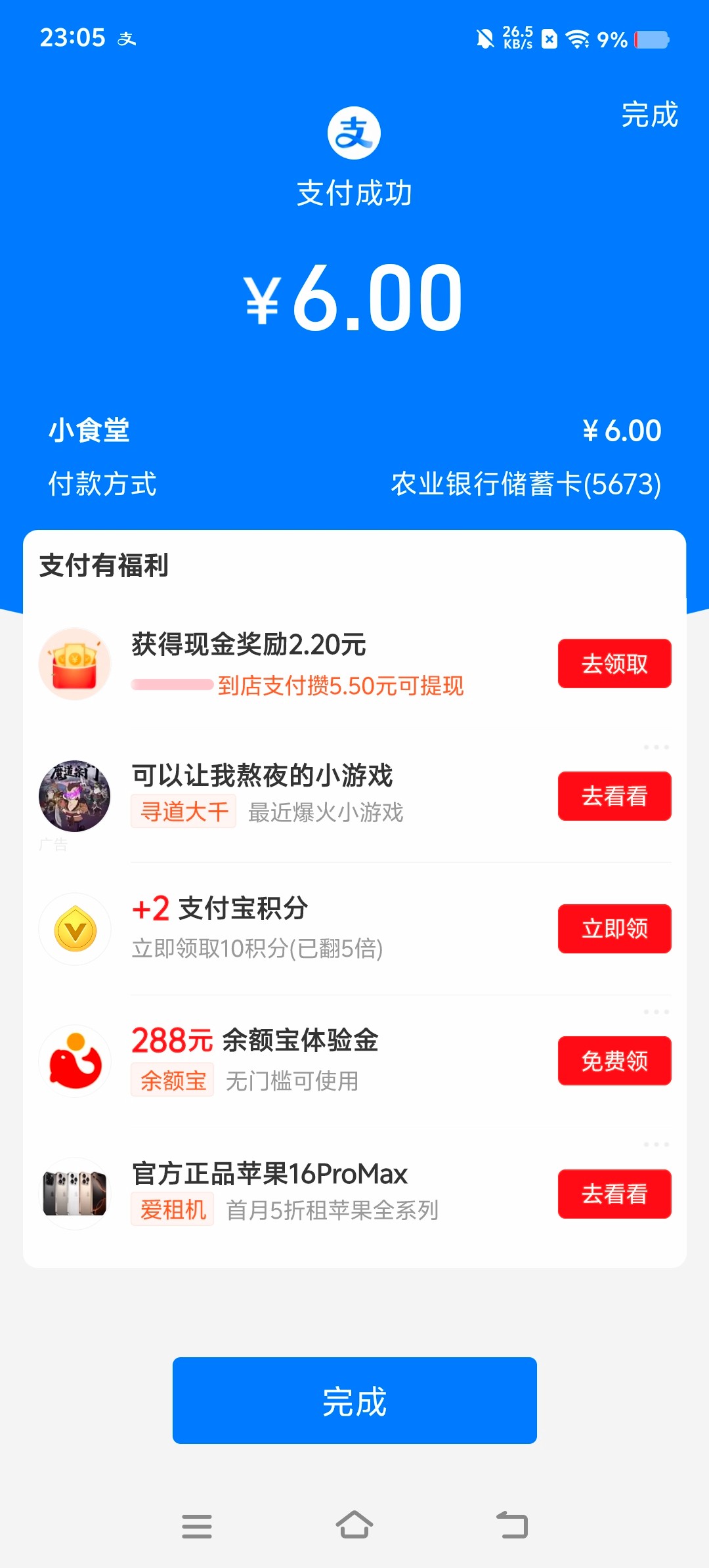Get the 288元 余额宝体验金 via 免费领
709x1568 pixels.
(614, 1060)
